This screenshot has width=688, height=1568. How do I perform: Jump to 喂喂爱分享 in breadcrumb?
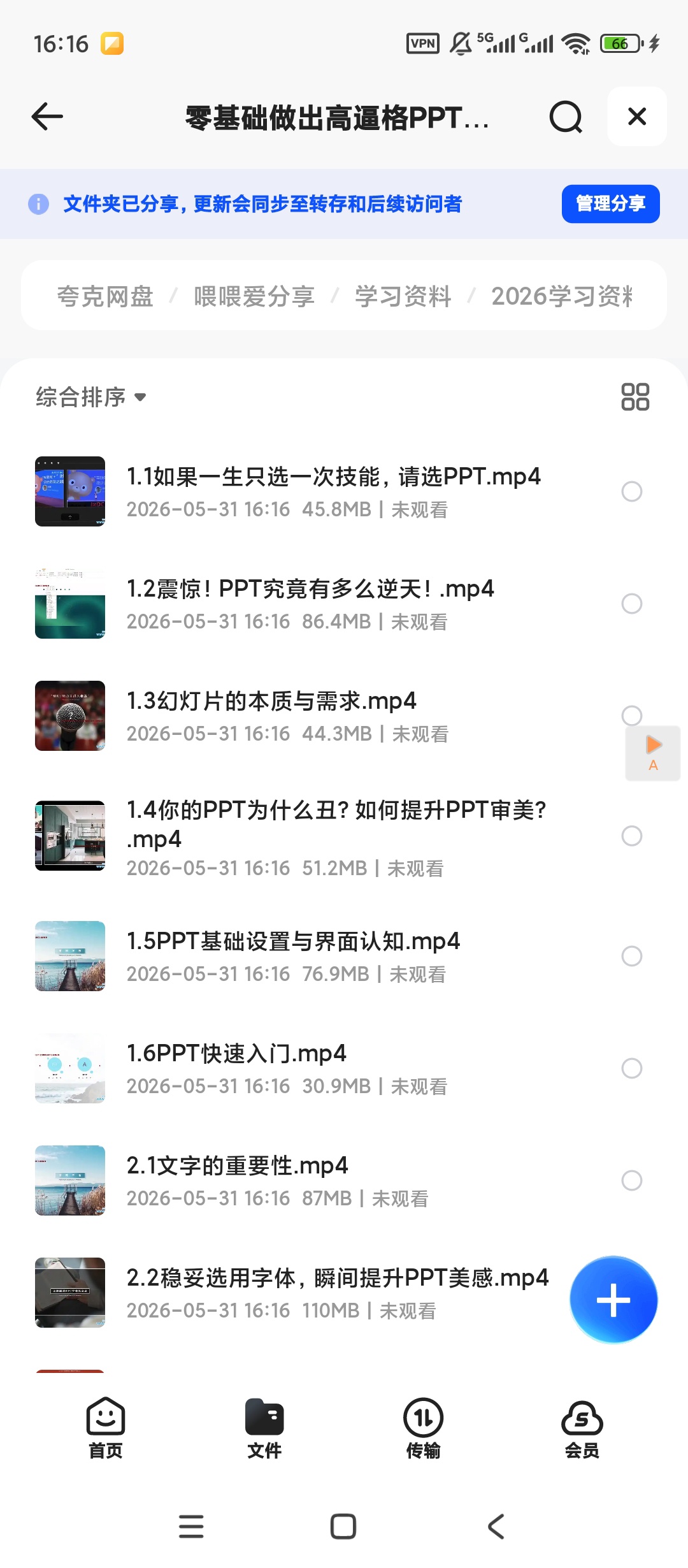pos(254,296)
